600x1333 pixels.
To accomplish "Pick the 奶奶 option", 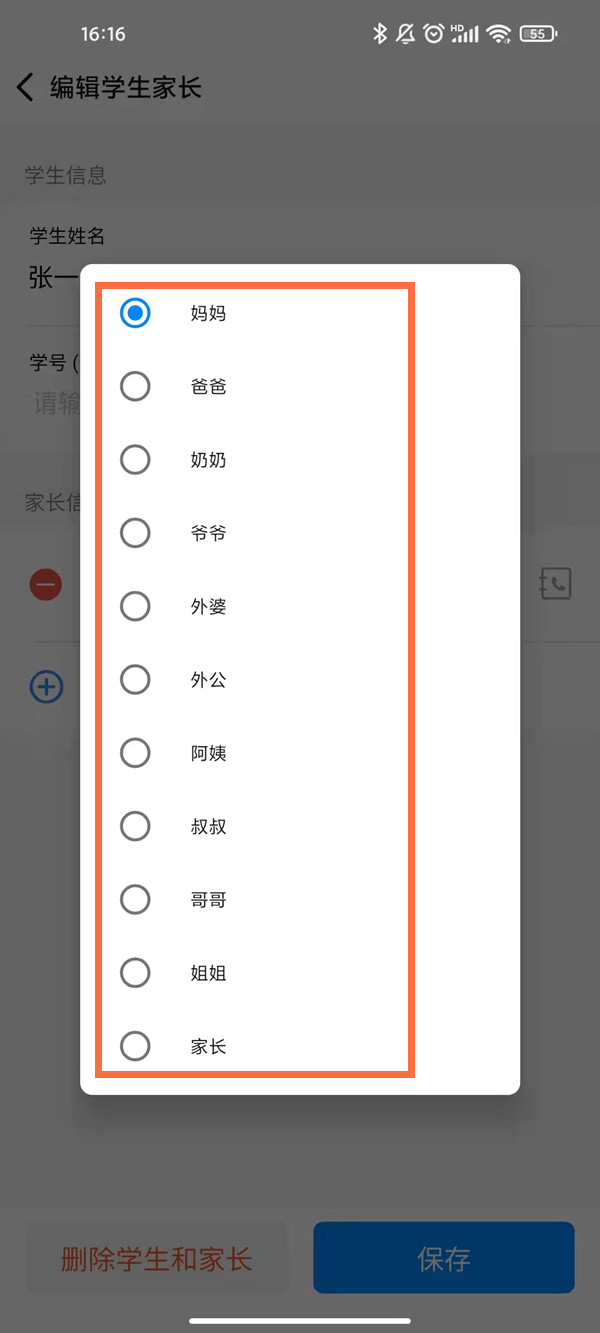I will pyautogui.click(x=135, y=460).
